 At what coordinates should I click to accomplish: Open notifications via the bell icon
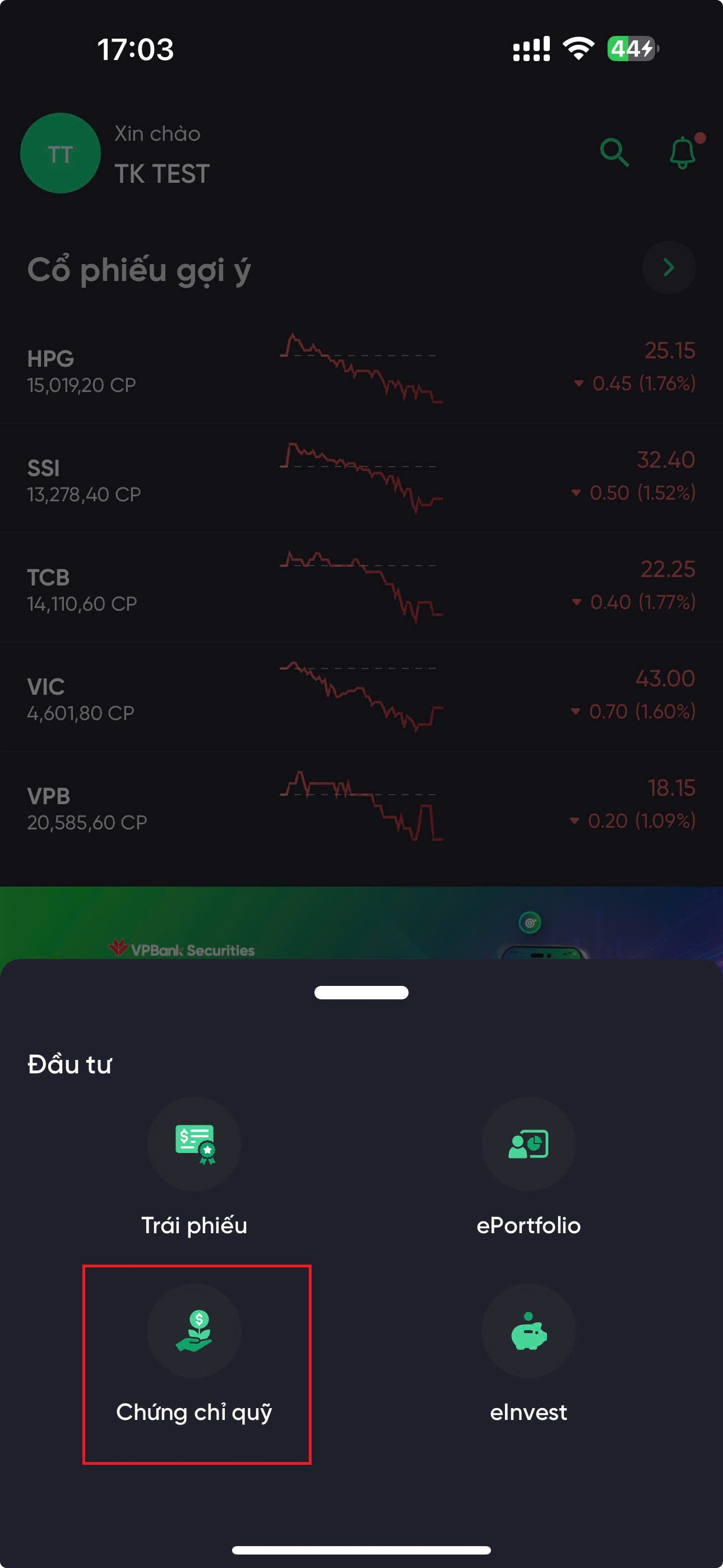682,152
